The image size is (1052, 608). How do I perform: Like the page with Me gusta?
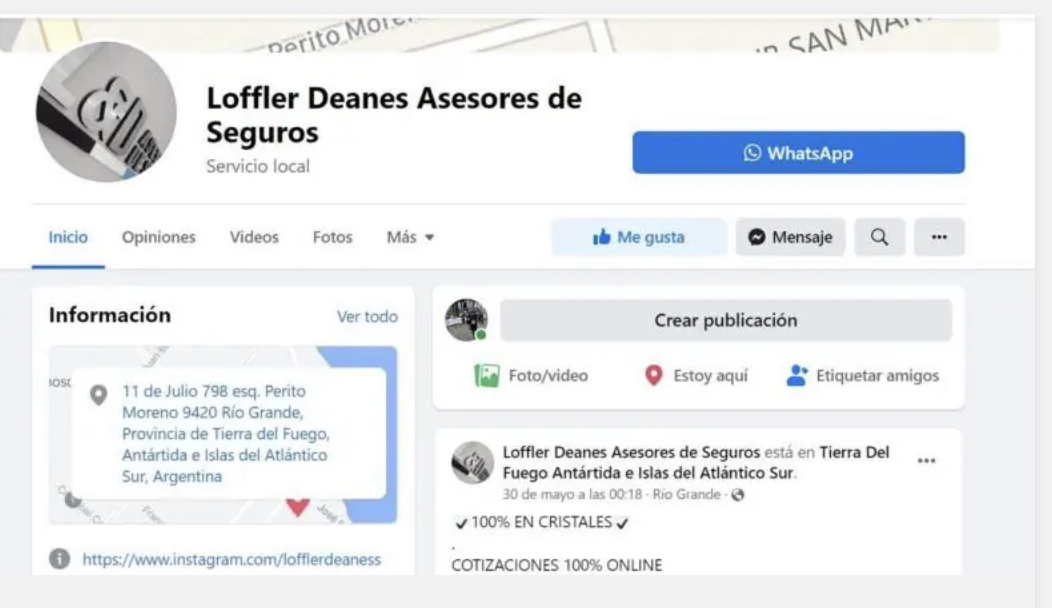coord(638,237)
